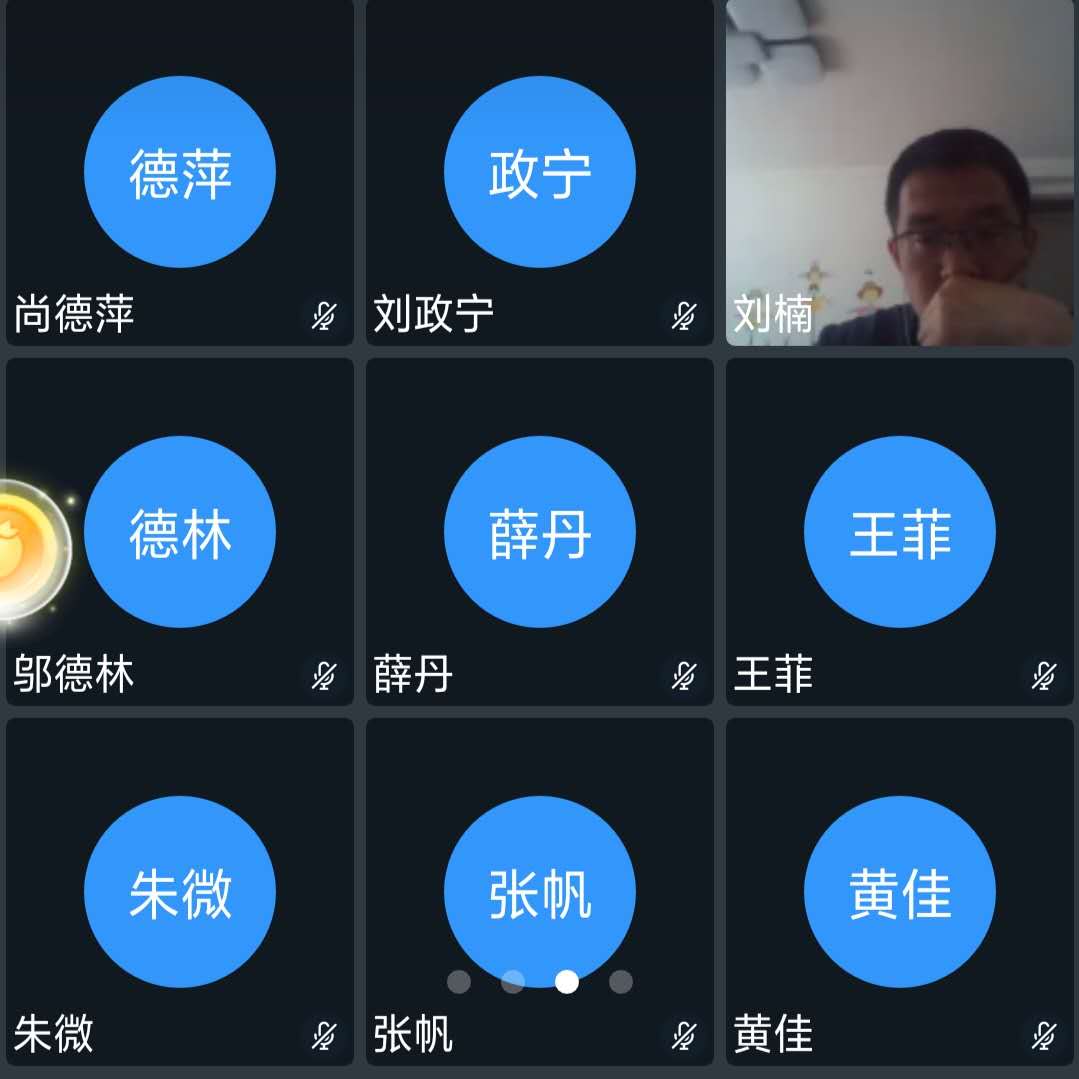Open 刘楠's video tile
Screen dimensions: 1079x1079
pos(900,172)
